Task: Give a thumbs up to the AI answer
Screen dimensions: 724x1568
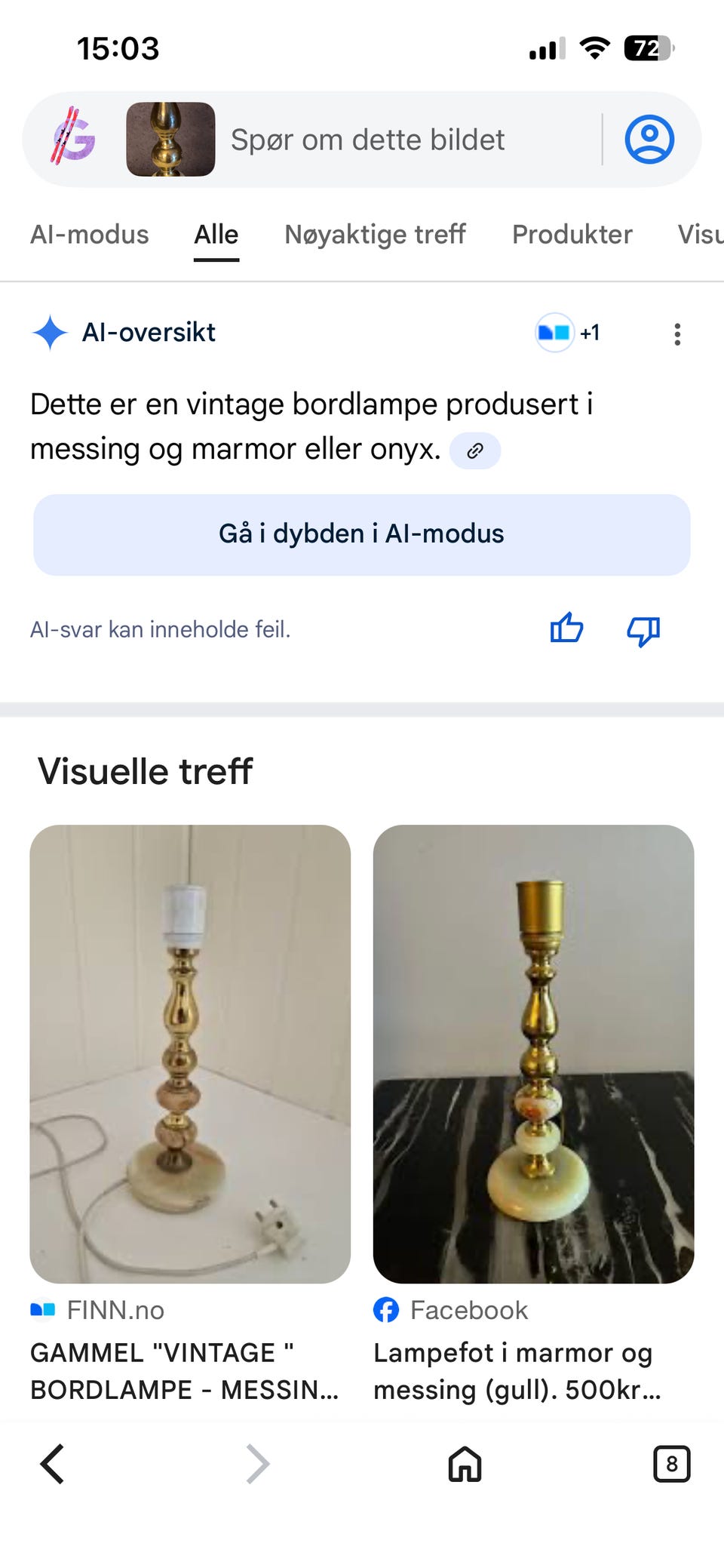Action: 566,629
